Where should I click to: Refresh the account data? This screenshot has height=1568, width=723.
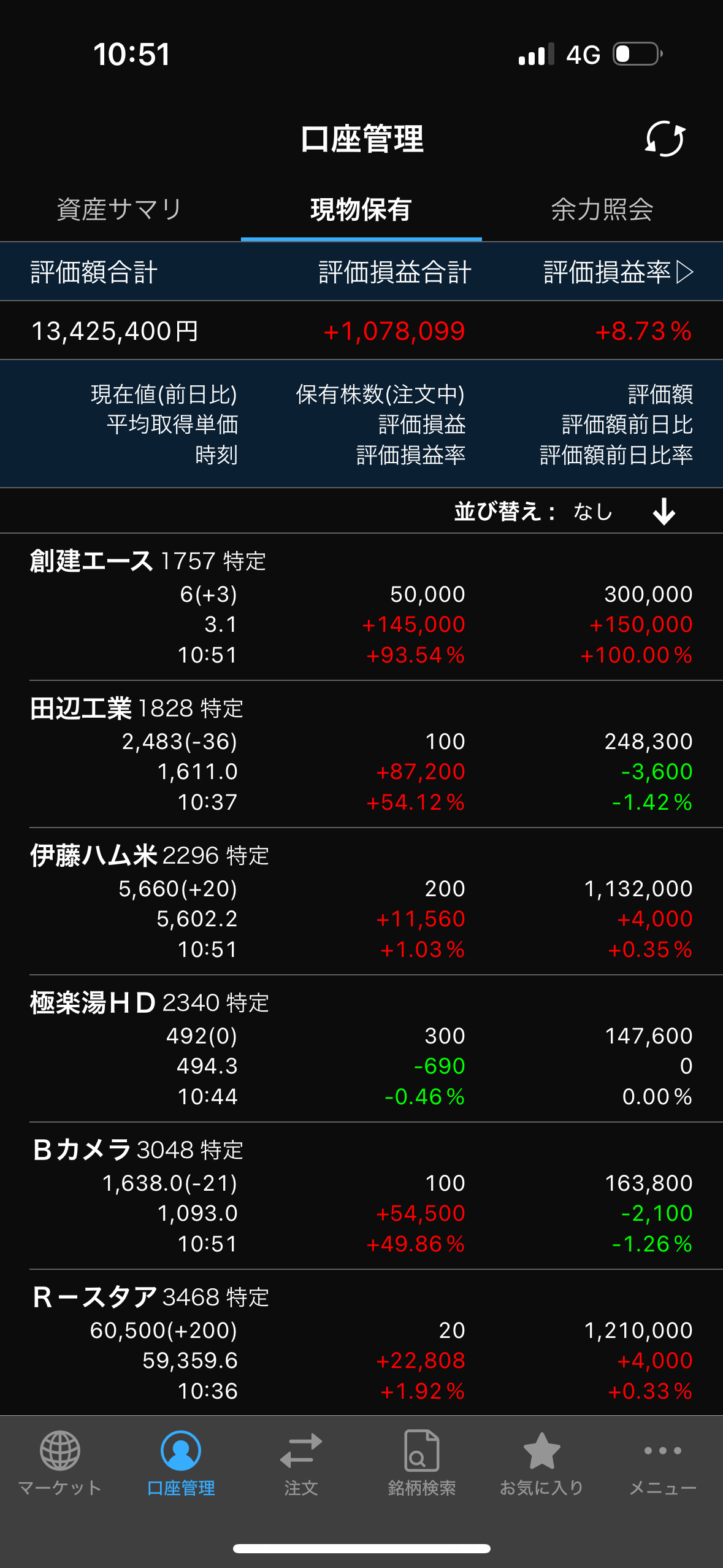[665, 139]
